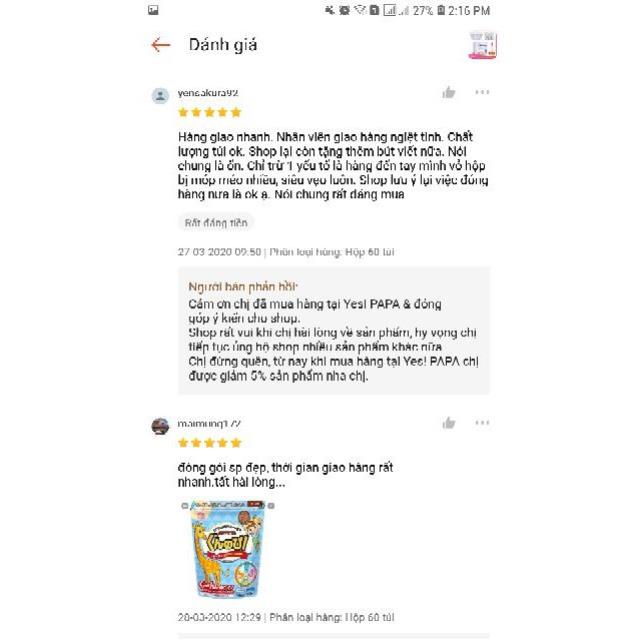Like maimung1's review
This screenshot has height=639, width=639.
coord(449,424)
